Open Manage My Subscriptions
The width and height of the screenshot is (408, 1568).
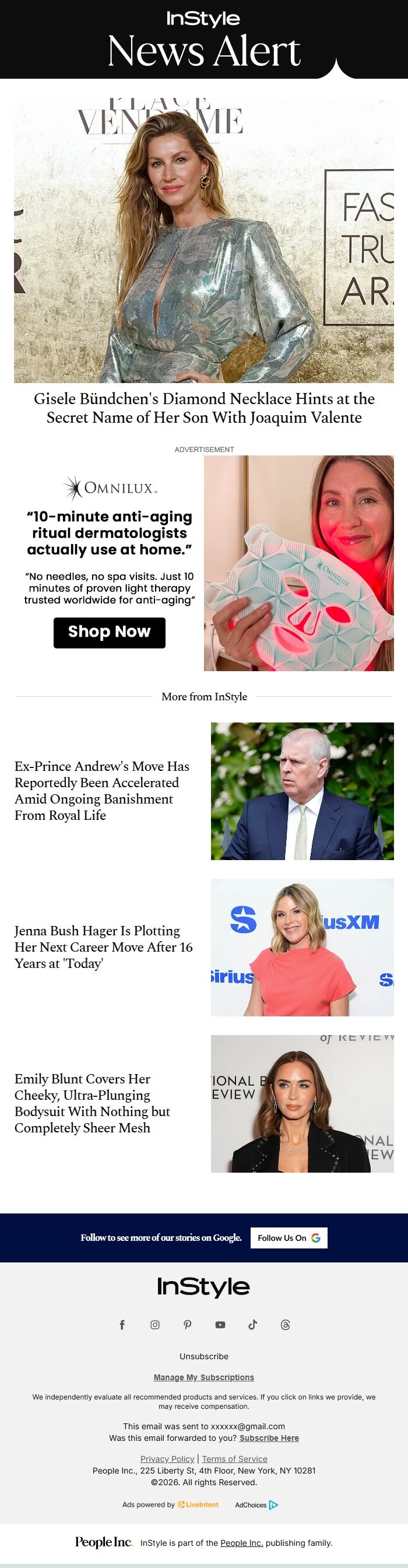click(x=203, y=1377)
